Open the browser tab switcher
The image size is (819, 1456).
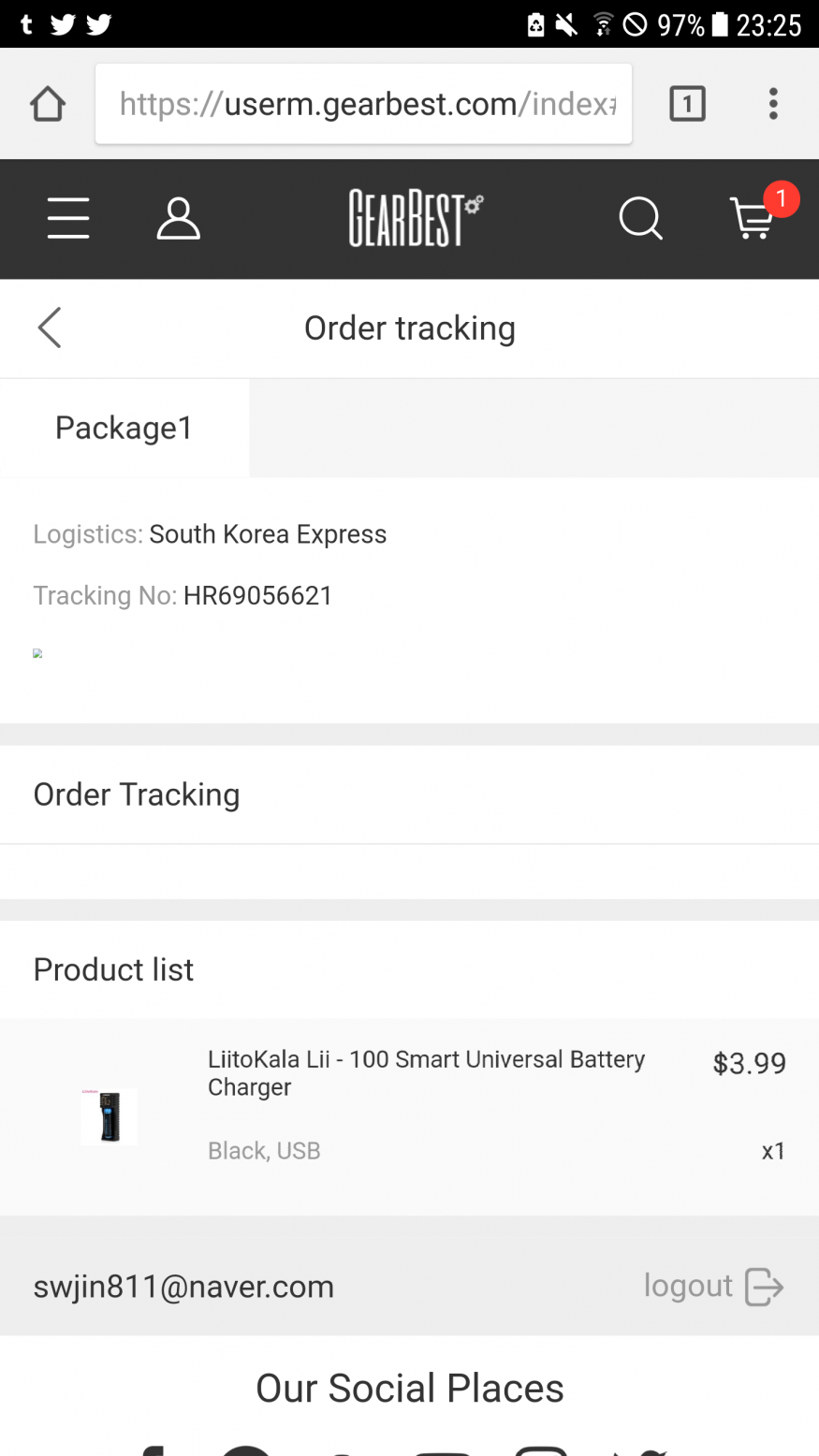[x=687, y=104]
